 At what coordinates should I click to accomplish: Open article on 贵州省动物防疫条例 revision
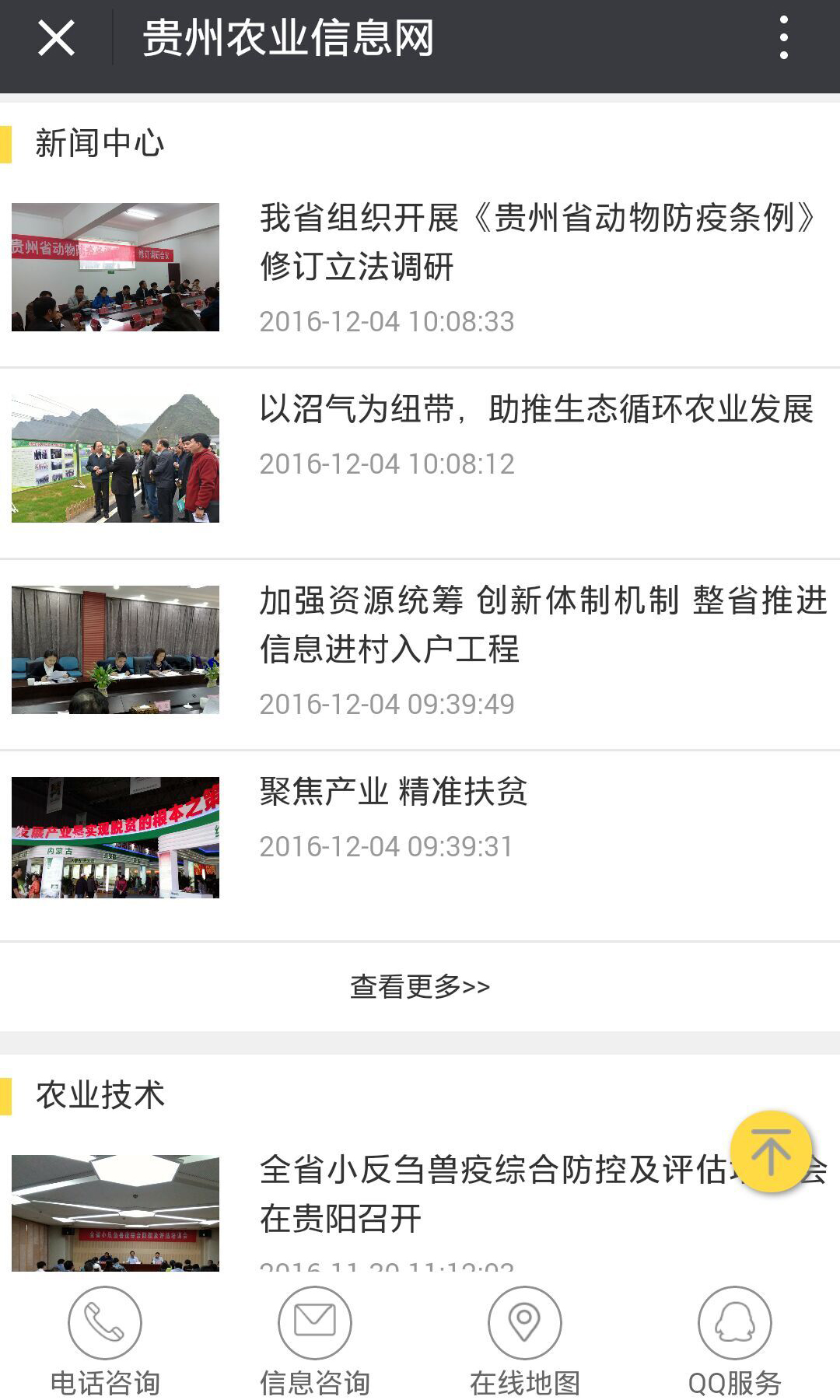[537, 242]
